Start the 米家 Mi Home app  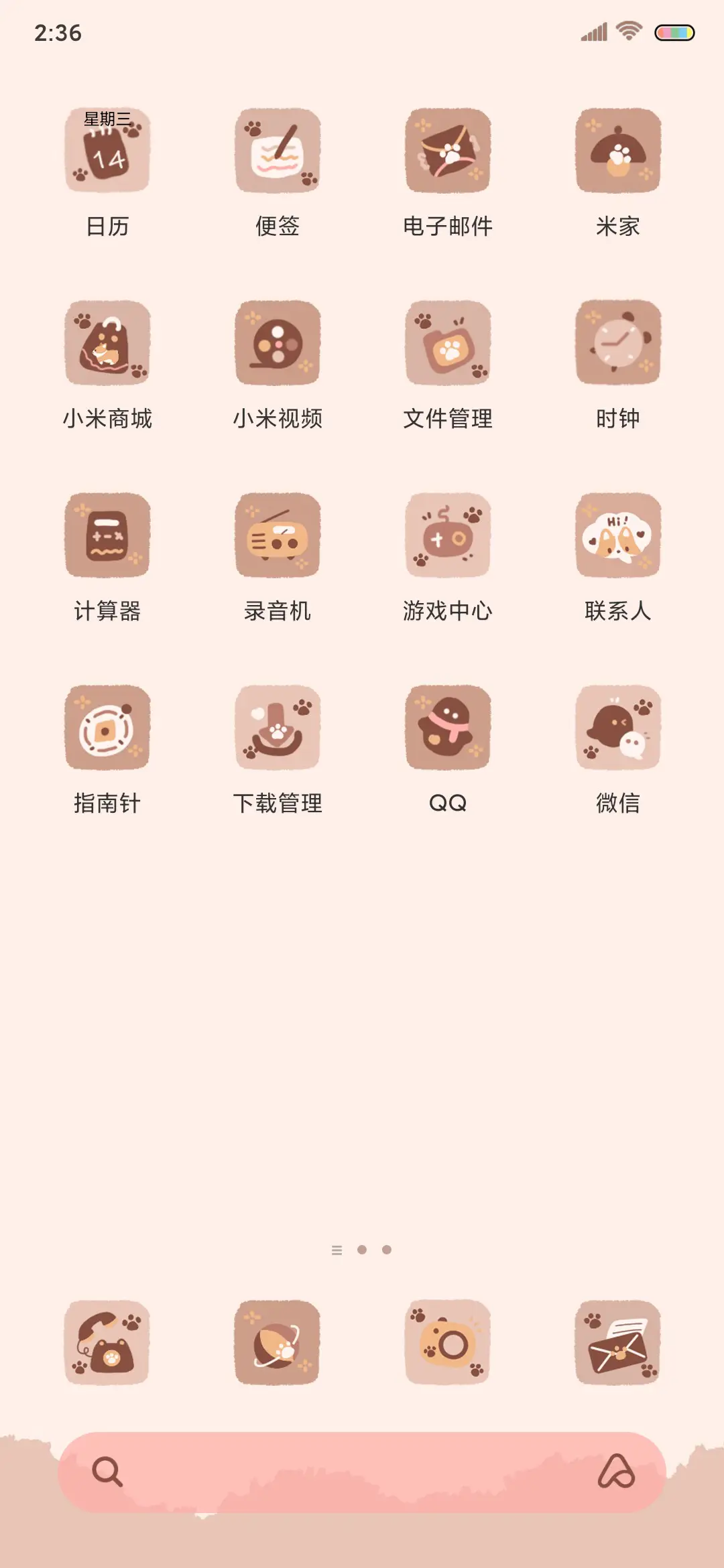tap(617, 151)
